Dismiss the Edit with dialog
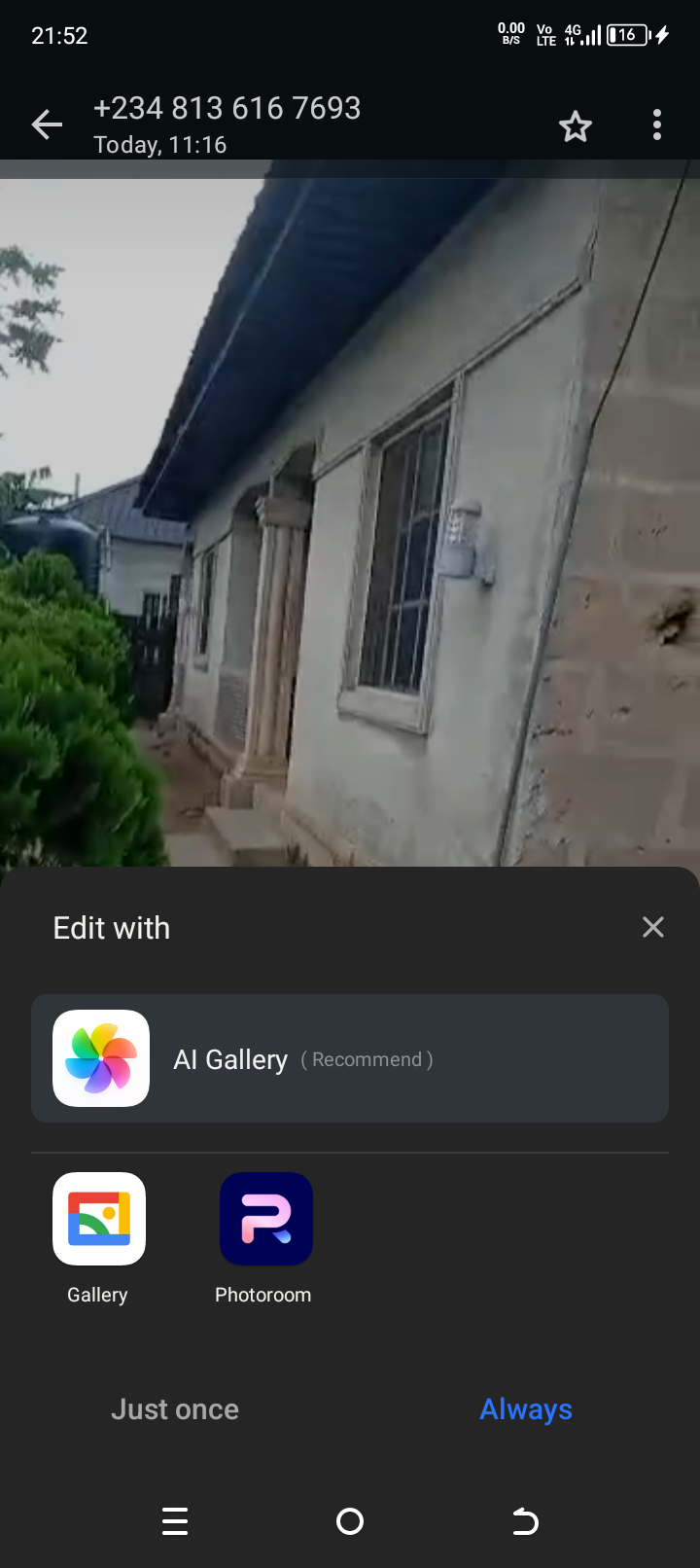Screen dimensions: 700x1568 (x=652, y=927)
